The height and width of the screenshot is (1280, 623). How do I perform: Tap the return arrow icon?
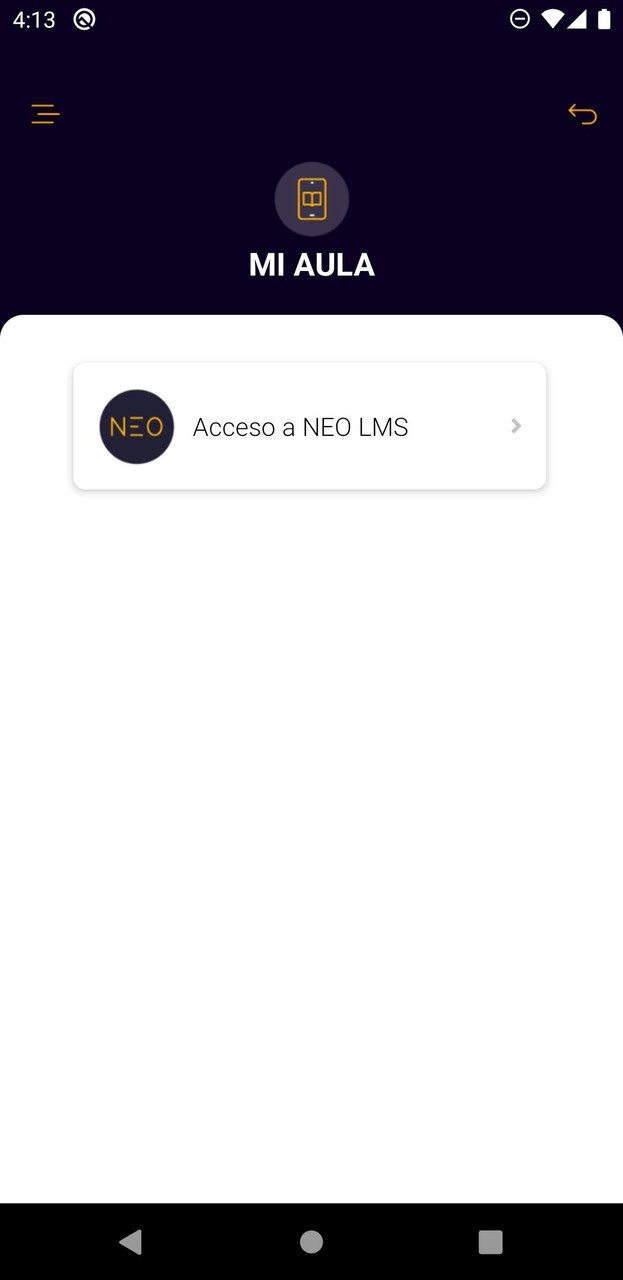(582, 114)
